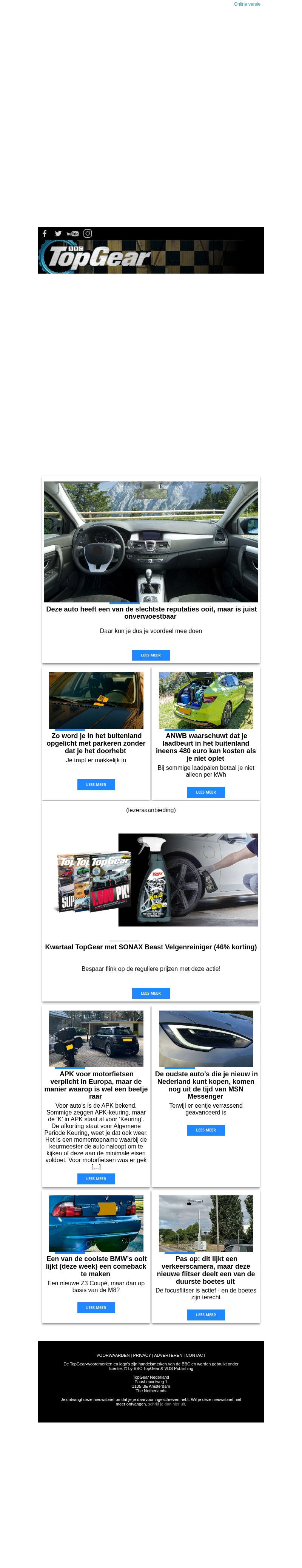Open the car interior article image
This screenshot has width=302, height=1568.
point(151,542)
